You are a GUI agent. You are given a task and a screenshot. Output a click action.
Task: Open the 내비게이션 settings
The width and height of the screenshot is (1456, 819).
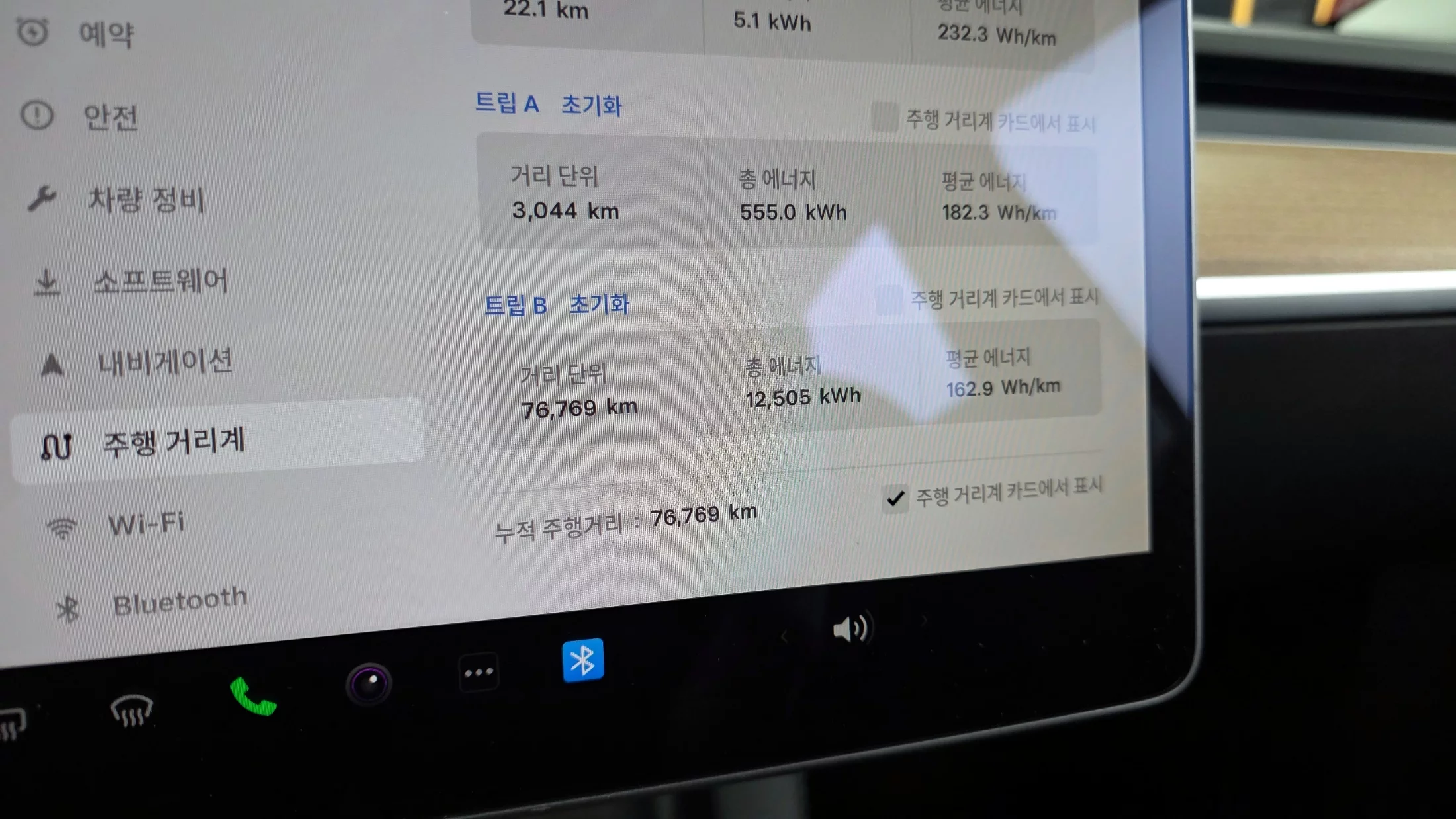[165, 362]
